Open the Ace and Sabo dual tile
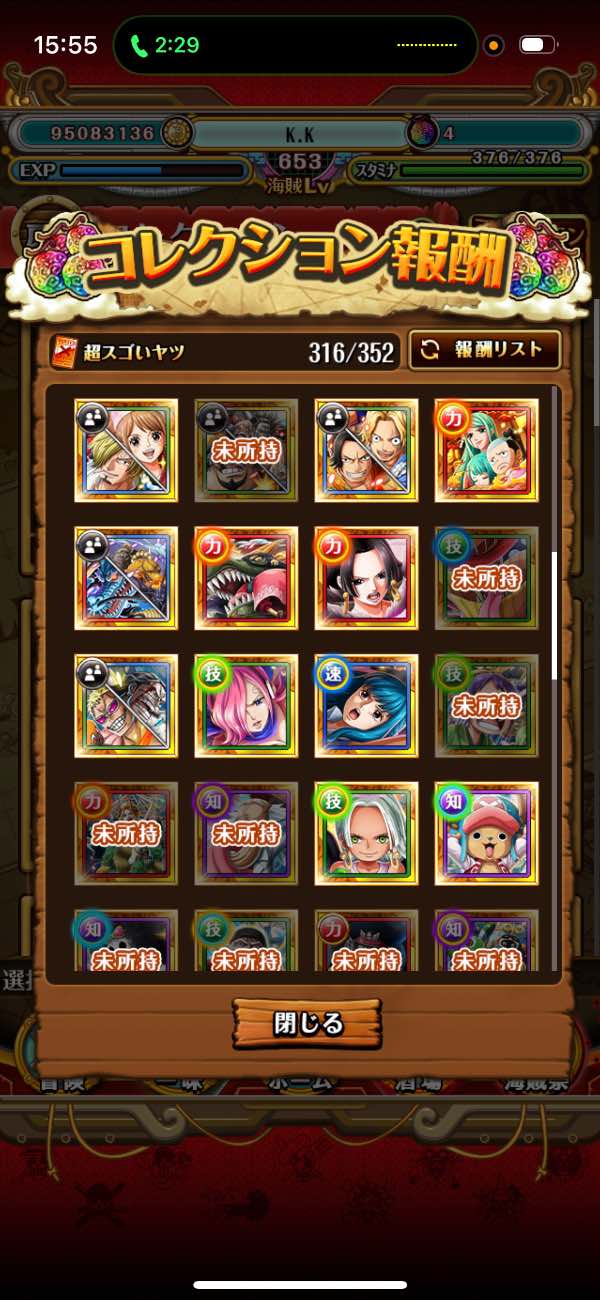This screenshot has height=1300, width=600. [366, 450]
